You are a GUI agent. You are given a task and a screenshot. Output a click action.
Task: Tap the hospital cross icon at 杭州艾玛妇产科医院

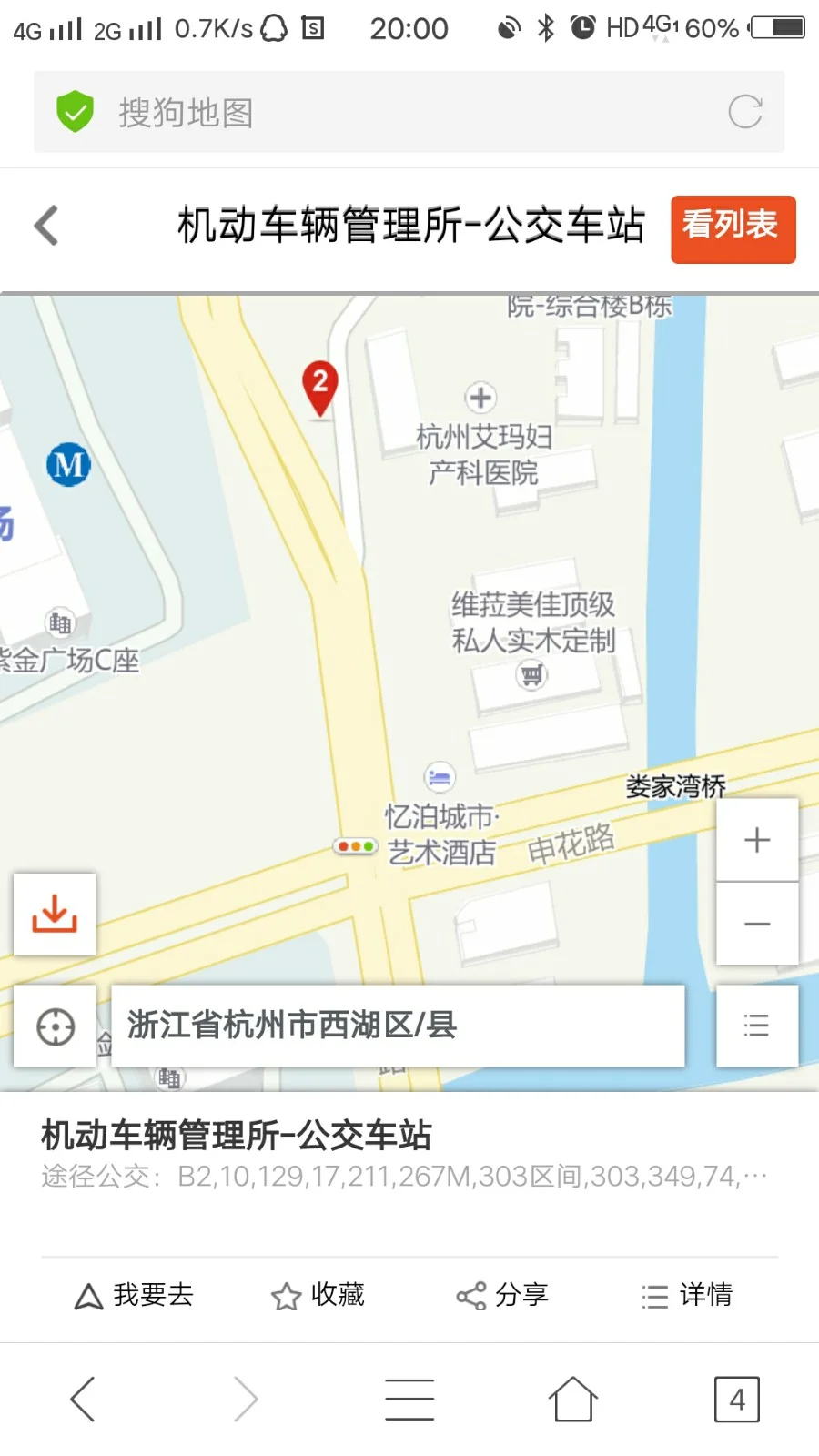point(480,398)
